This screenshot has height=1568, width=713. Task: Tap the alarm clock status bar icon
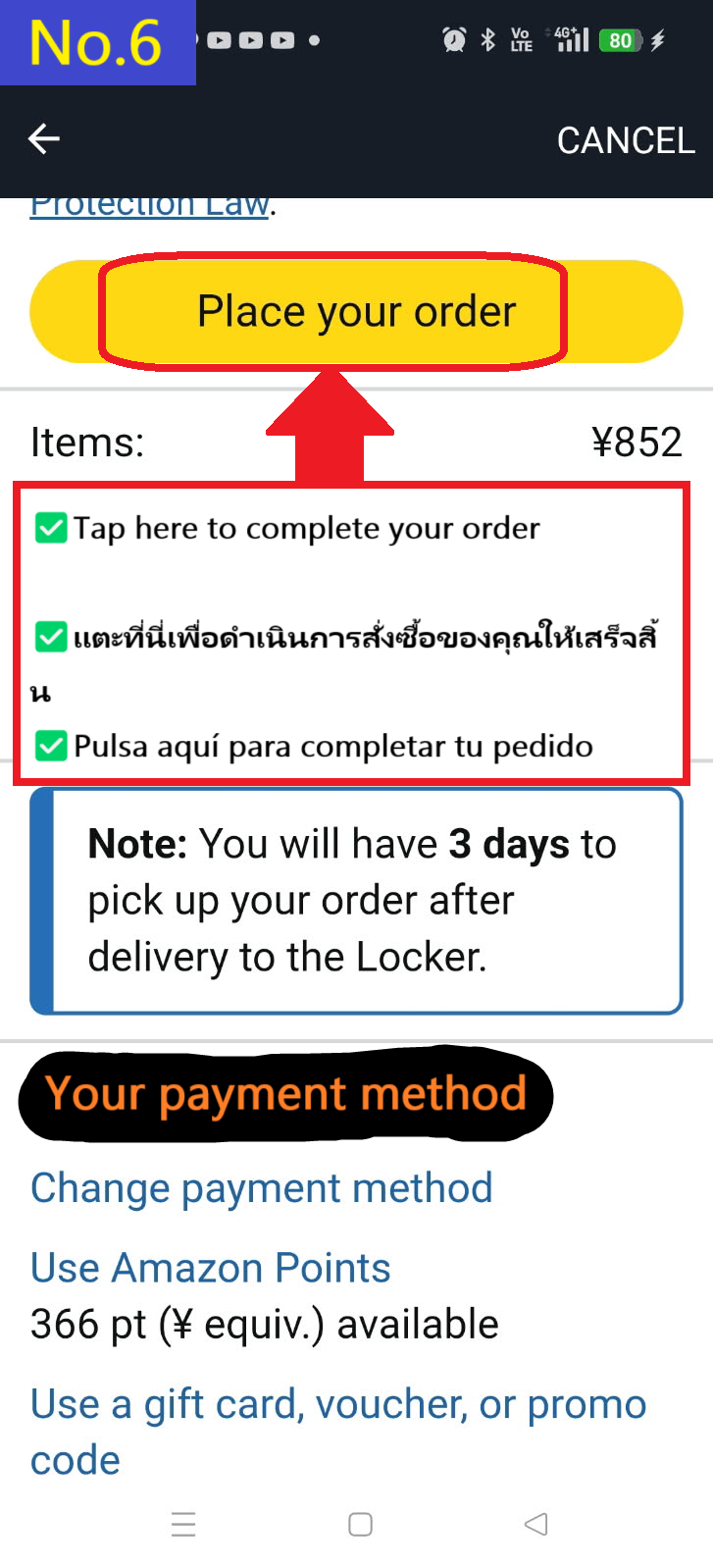pos(453,39)
